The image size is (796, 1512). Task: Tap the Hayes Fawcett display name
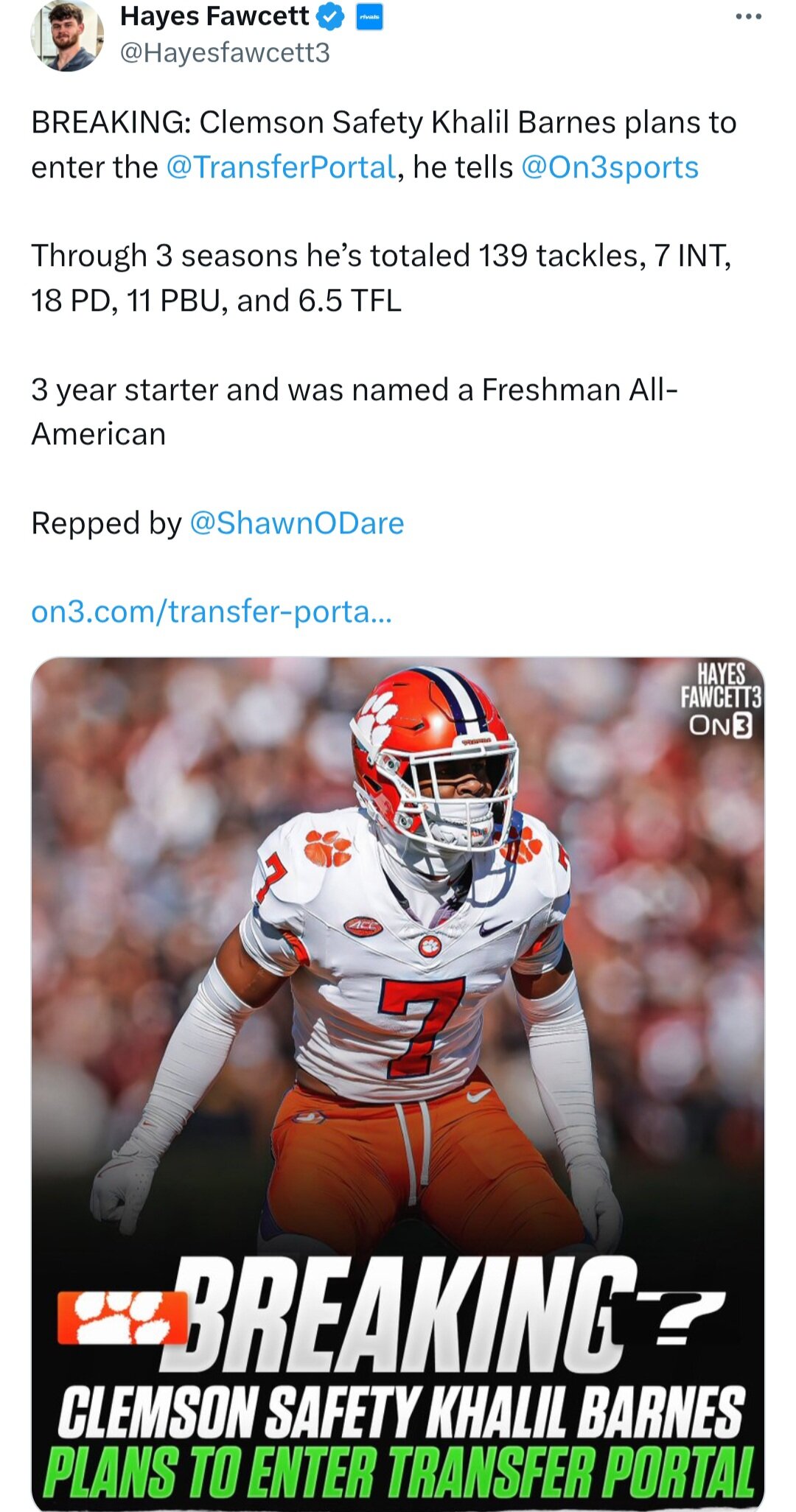coord(214,16)
